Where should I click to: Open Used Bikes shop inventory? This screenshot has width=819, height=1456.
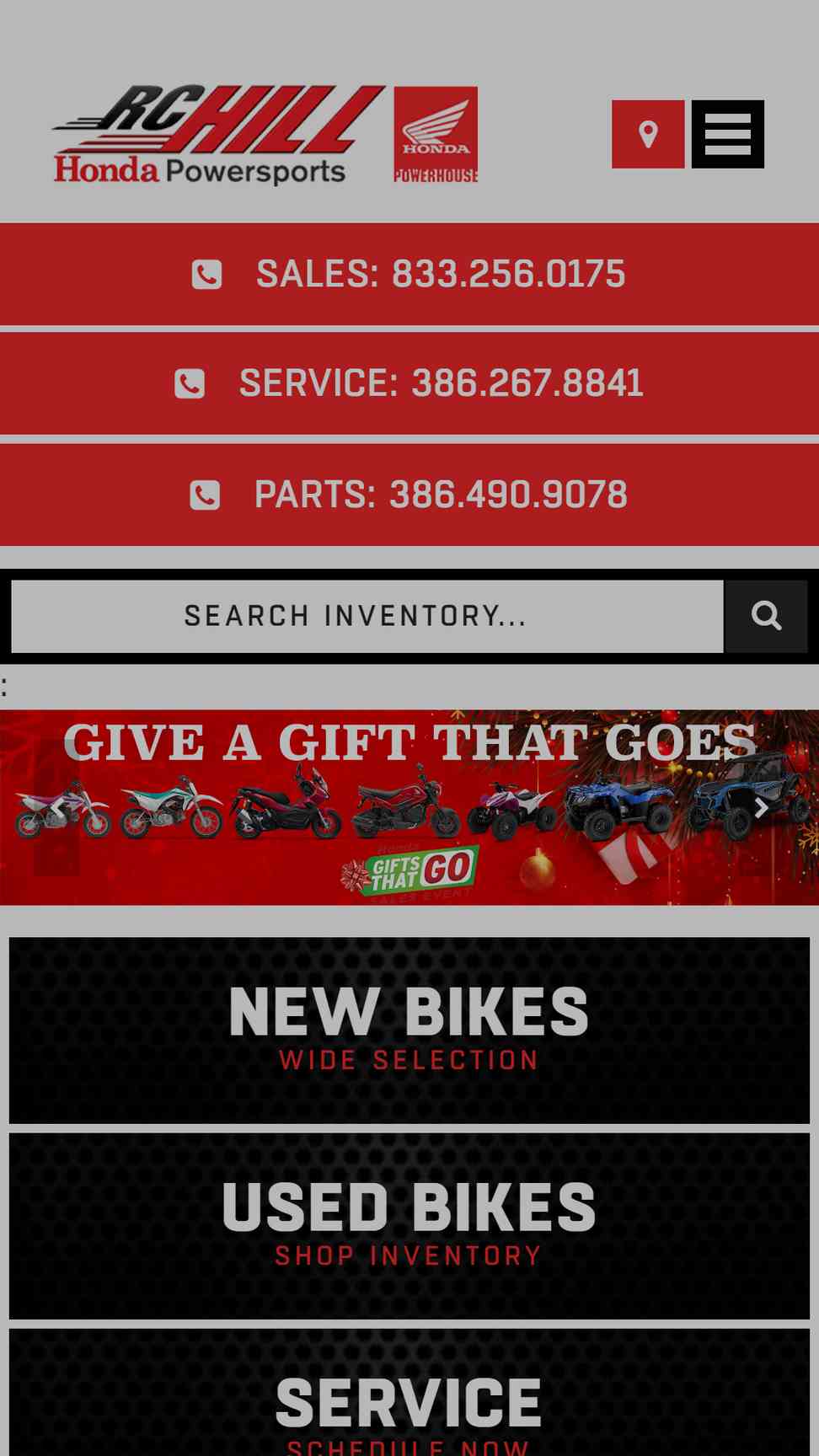tap(409, 1226)
